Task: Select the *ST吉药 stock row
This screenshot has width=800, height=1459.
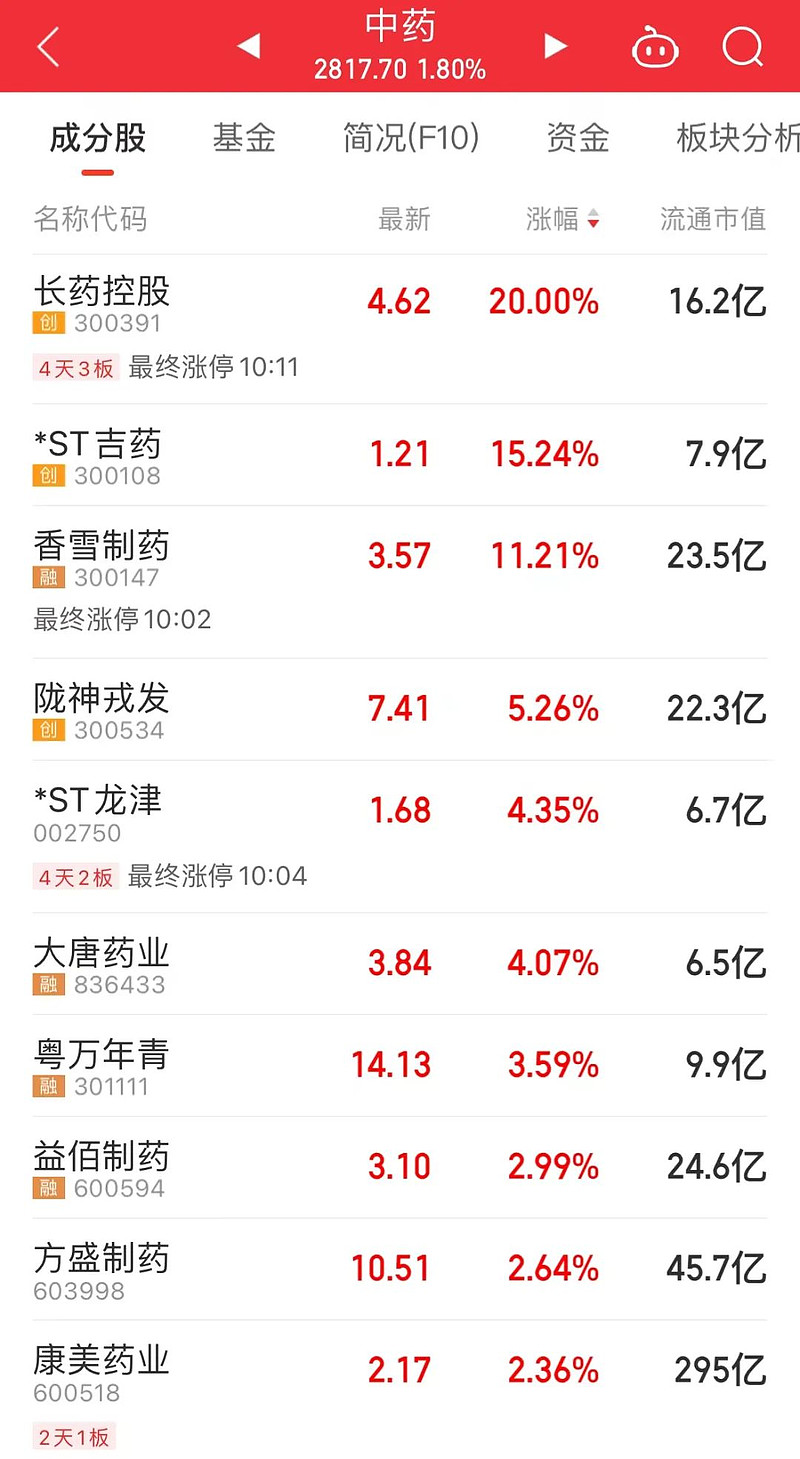Action: click(x=400, y=455)
